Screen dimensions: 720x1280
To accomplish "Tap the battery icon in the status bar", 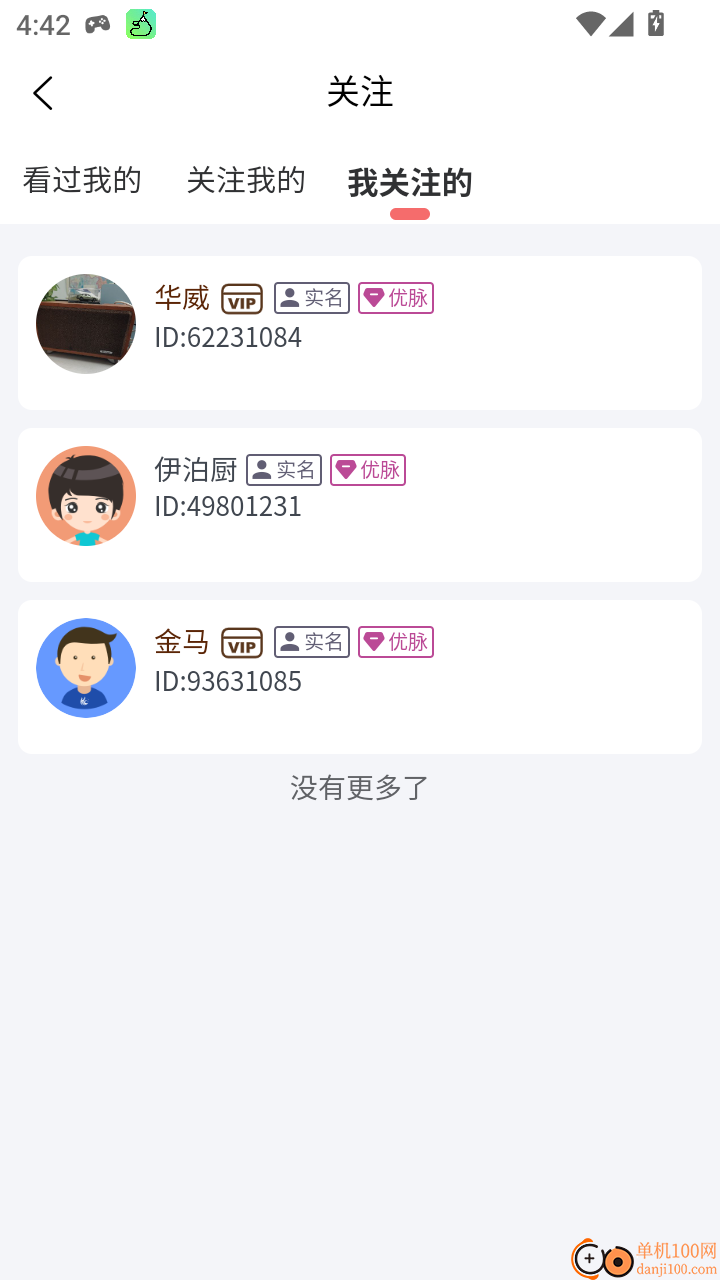I will click(x=655, y=24).
